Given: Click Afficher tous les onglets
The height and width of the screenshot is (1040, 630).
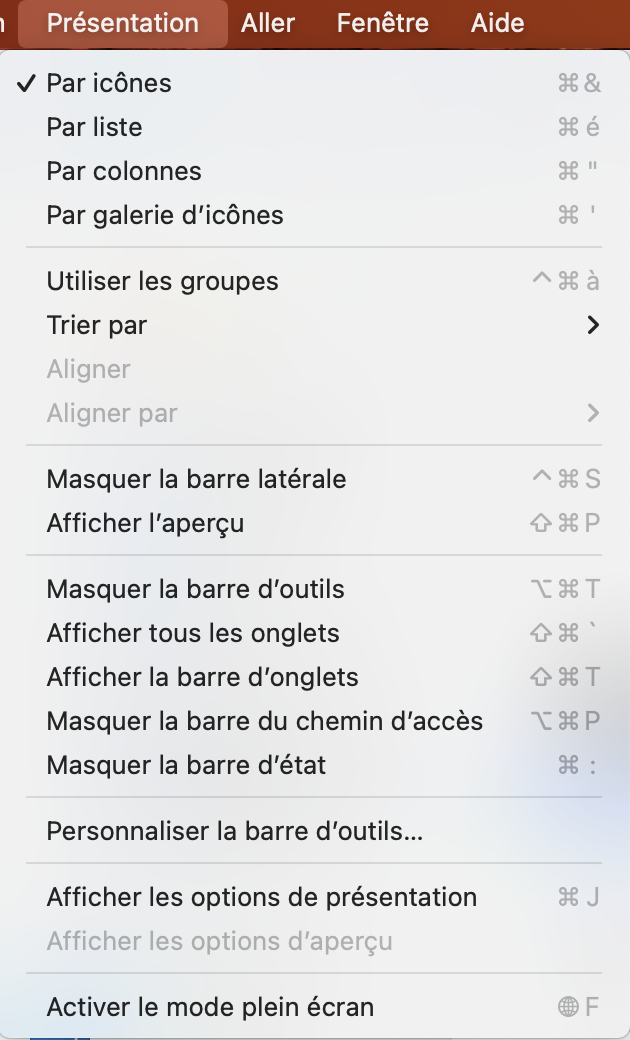Looking at the screenshot, I should click(193, 633).
